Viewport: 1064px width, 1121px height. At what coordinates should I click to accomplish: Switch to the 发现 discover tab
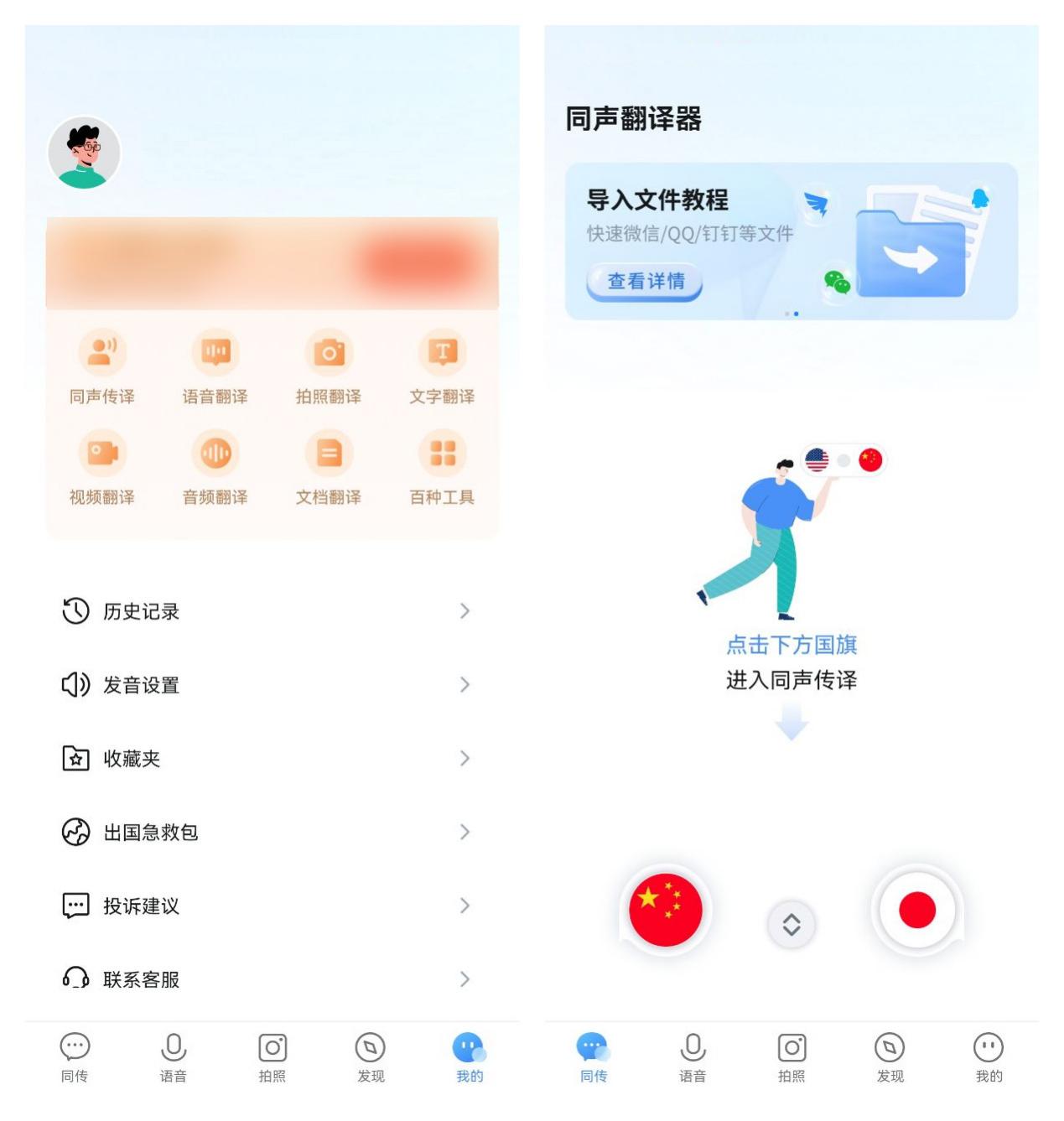tap(371, 1058)
